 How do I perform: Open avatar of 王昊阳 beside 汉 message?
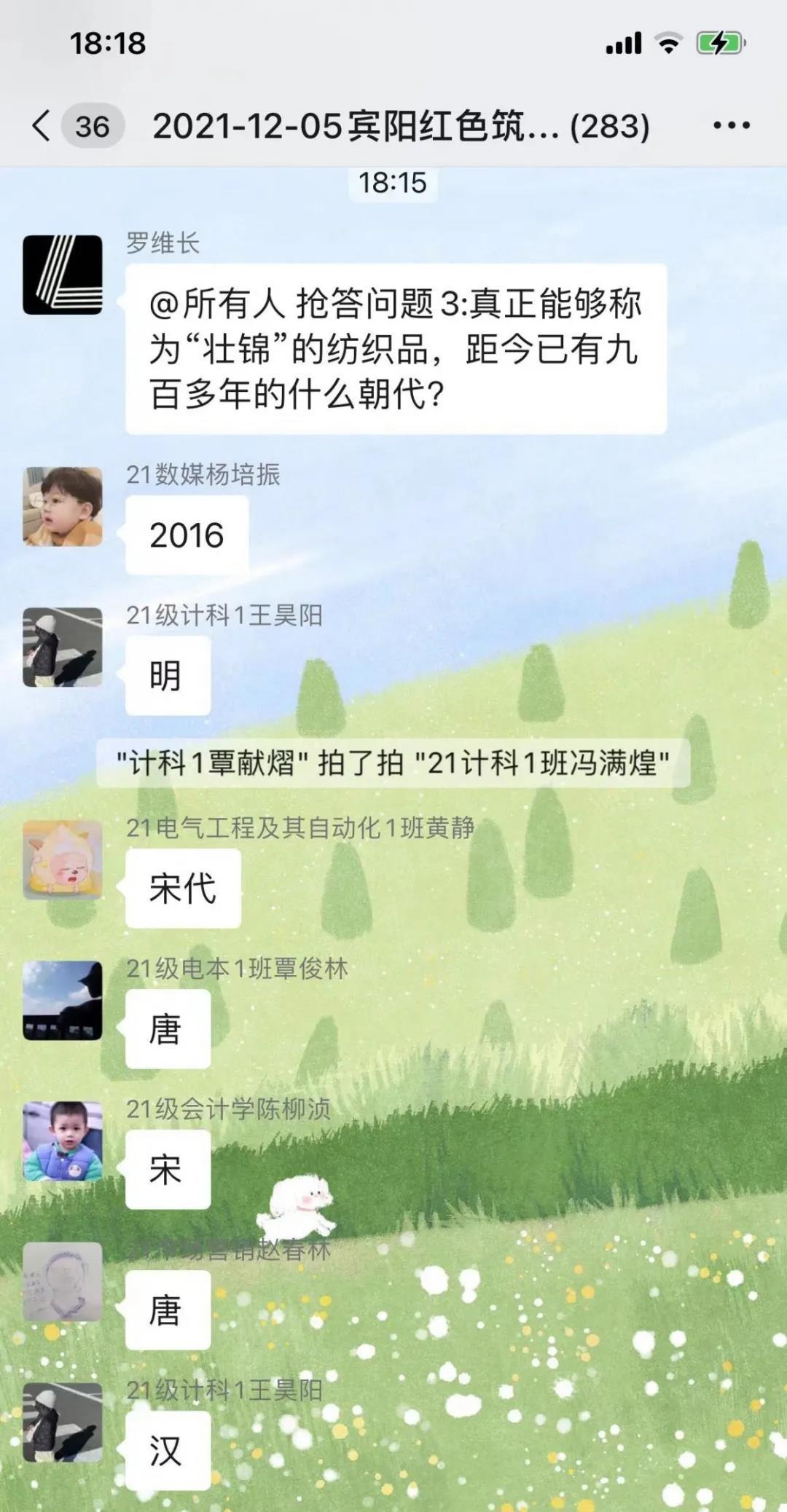(63, 1422)
